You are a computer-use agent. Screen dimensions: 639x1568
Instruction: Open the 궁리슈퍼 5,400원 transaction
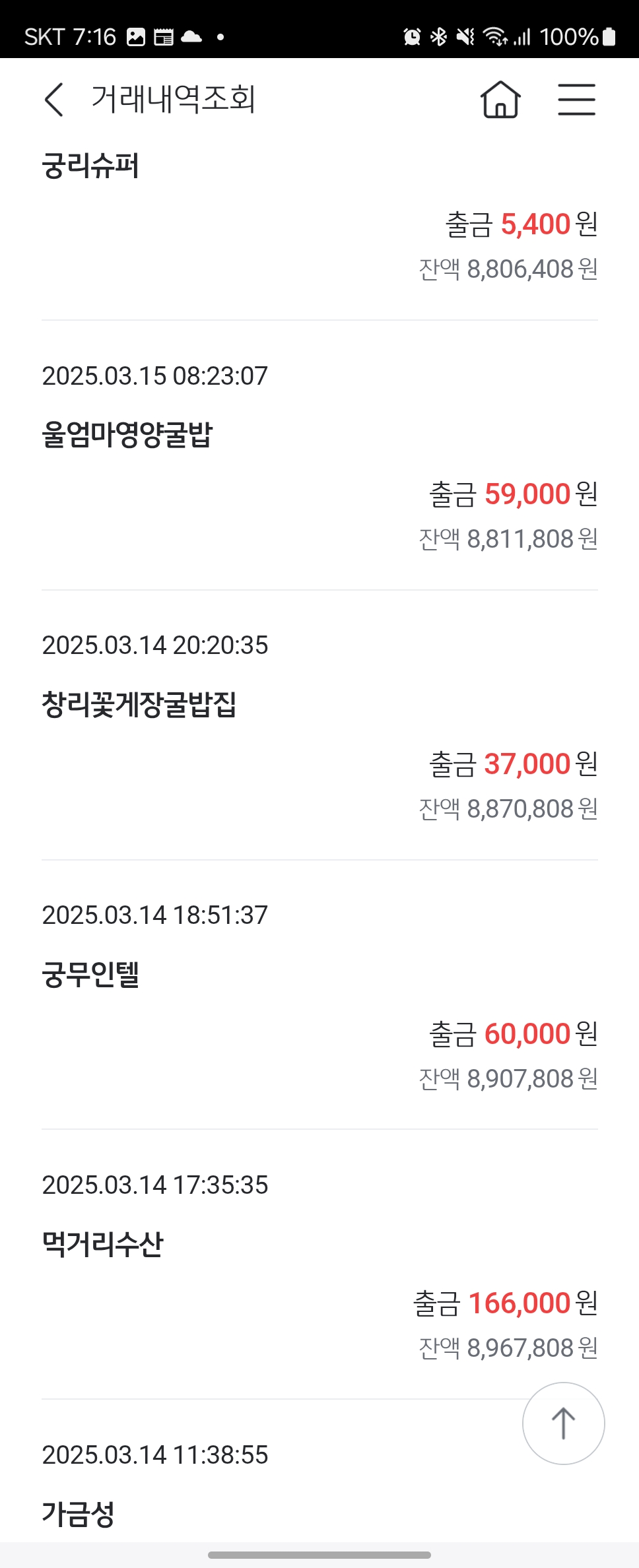(319, 218)
